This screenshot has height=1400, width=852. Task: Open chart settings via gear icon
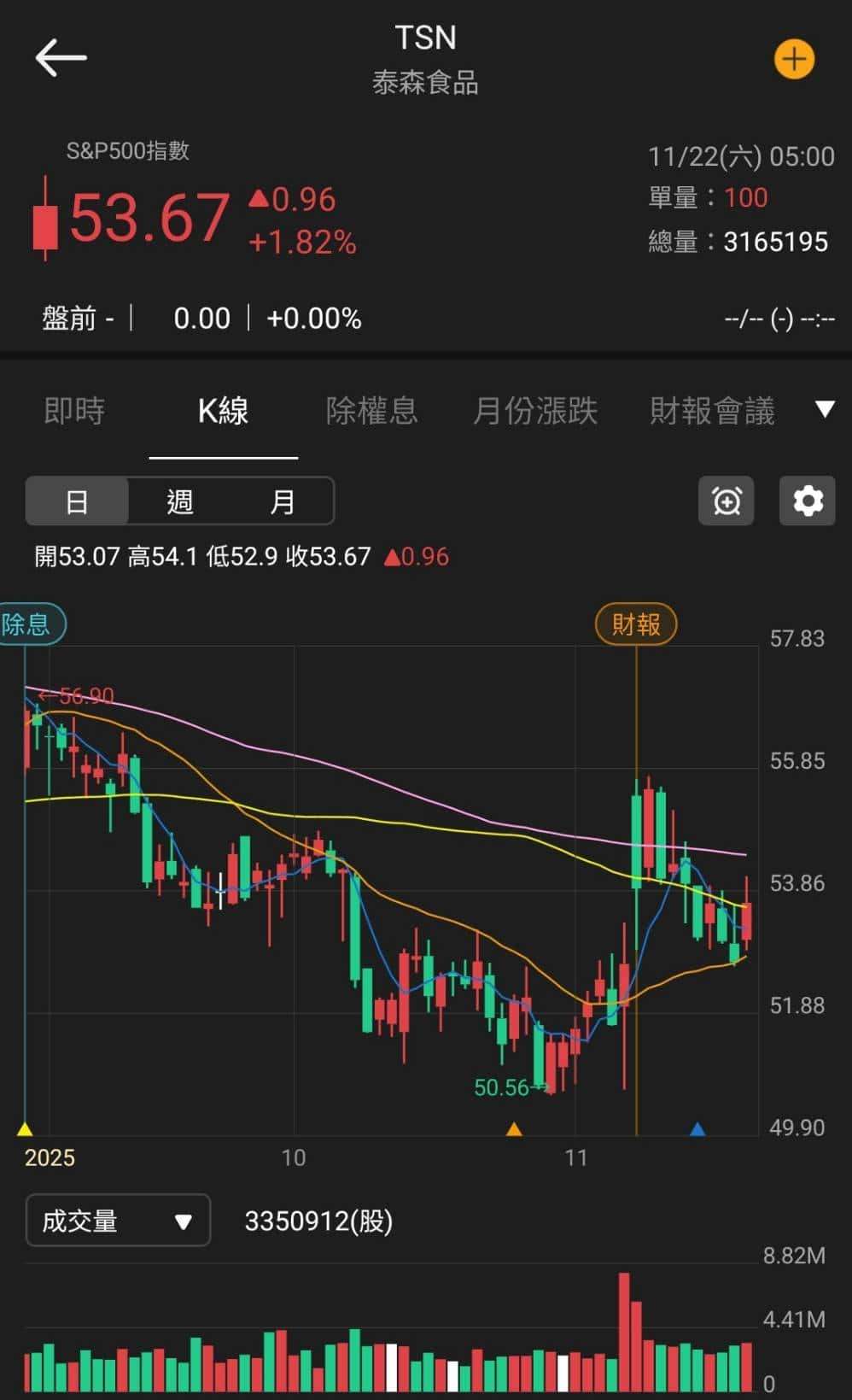(807, 501)
